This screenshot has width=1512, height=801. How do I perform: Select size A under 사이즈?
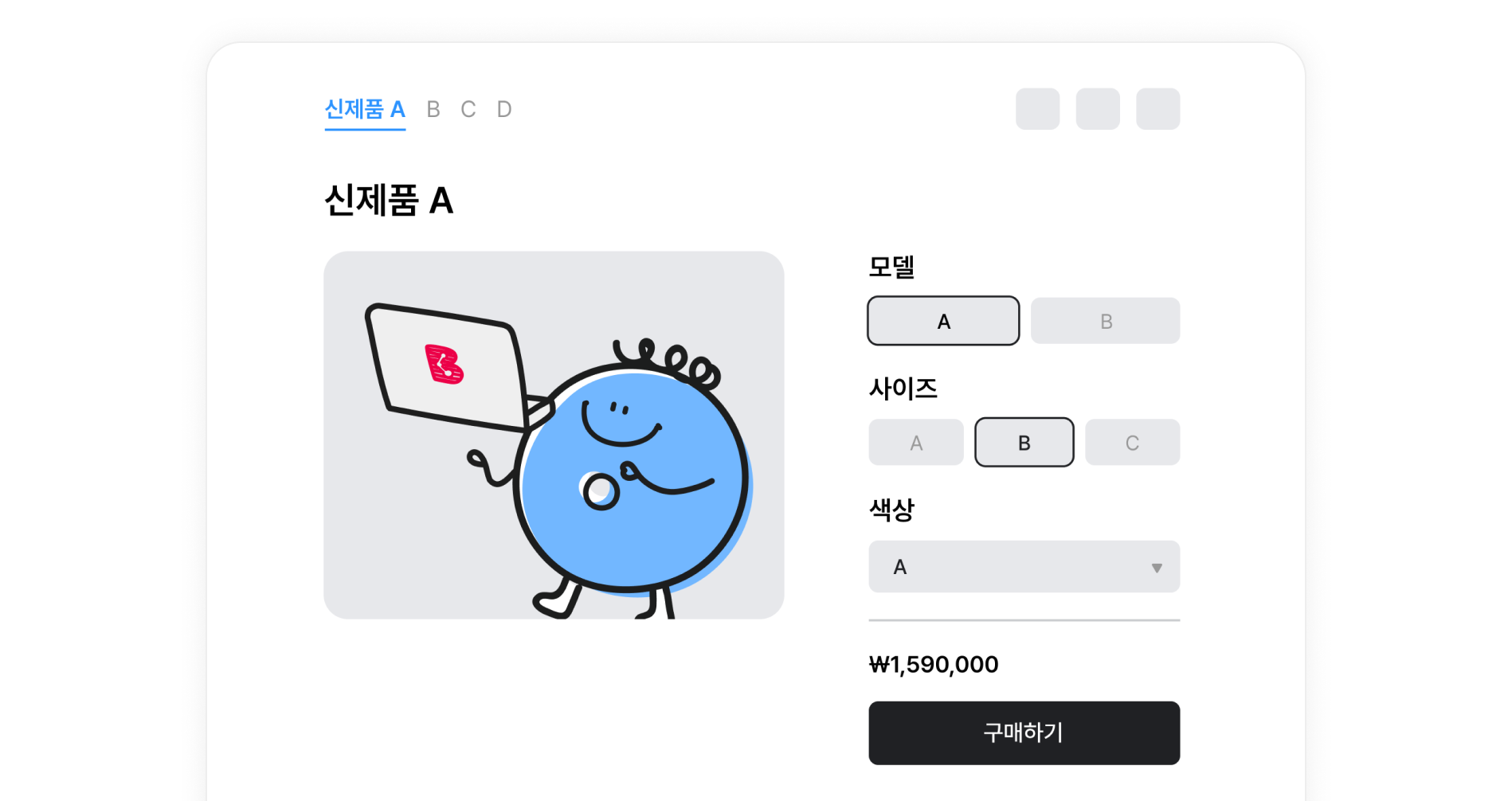pyautogui.click(x=916, y=443)
